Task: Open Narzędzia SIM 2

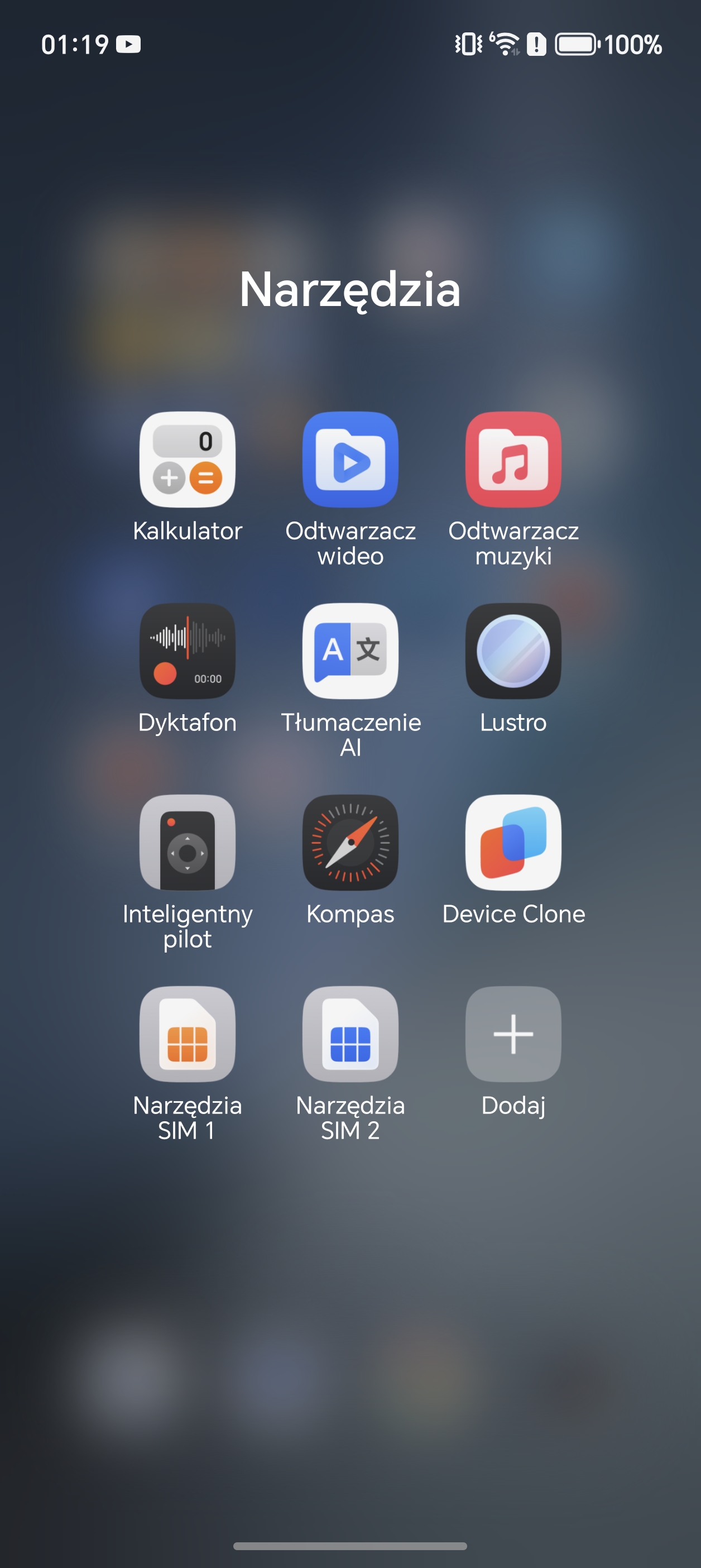Action: click(350, 1034)
